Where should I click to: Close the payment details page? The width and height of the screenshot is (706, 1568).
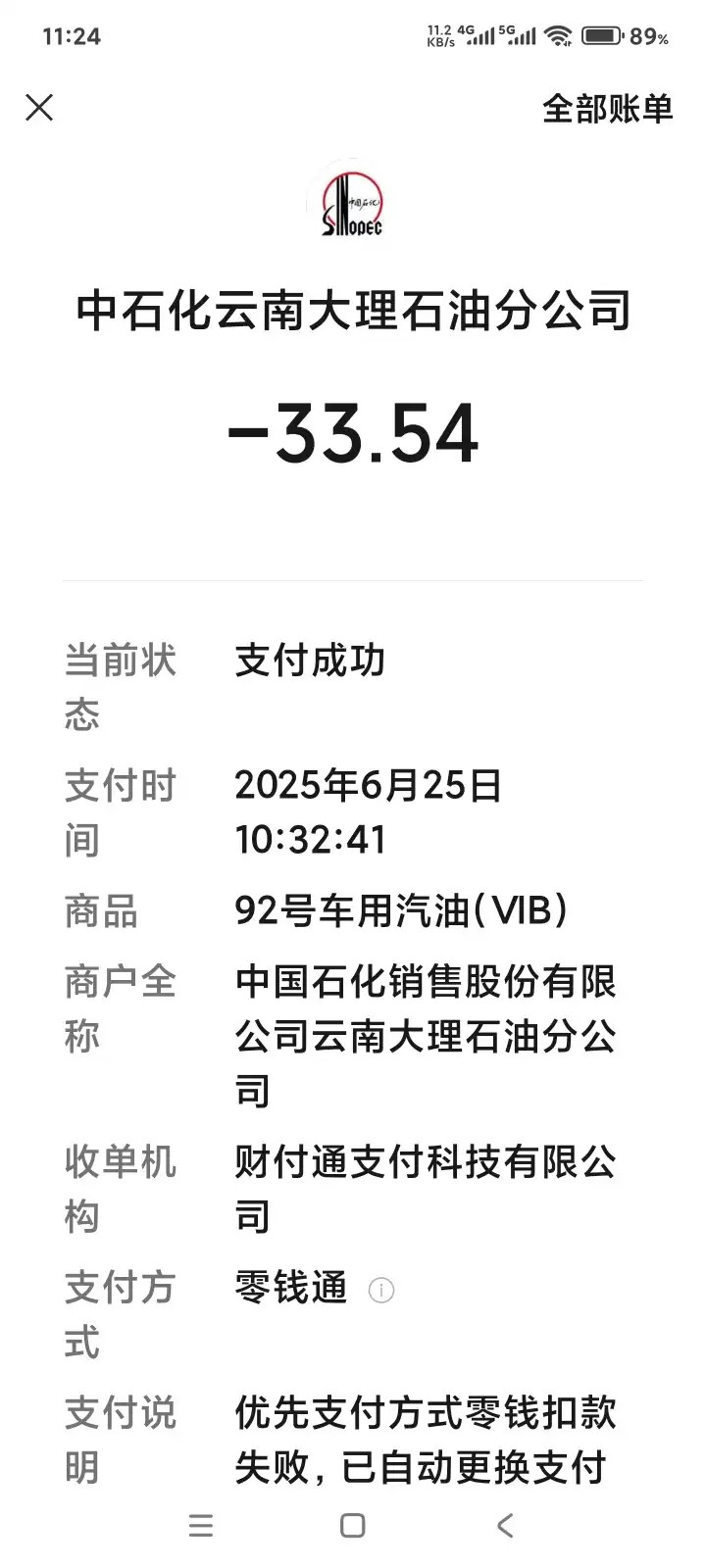coord(39,108)
